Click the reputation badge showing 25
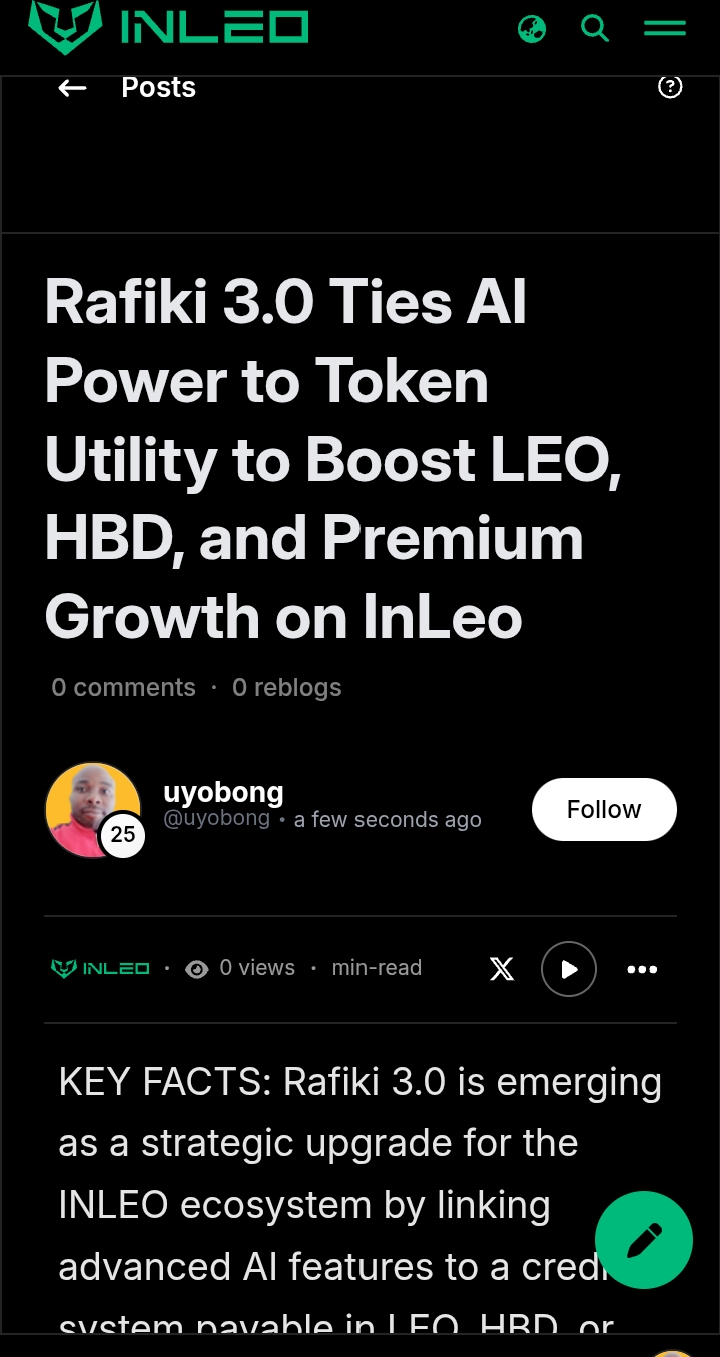This screenshot has height=1357, width=720. (122, 834)
